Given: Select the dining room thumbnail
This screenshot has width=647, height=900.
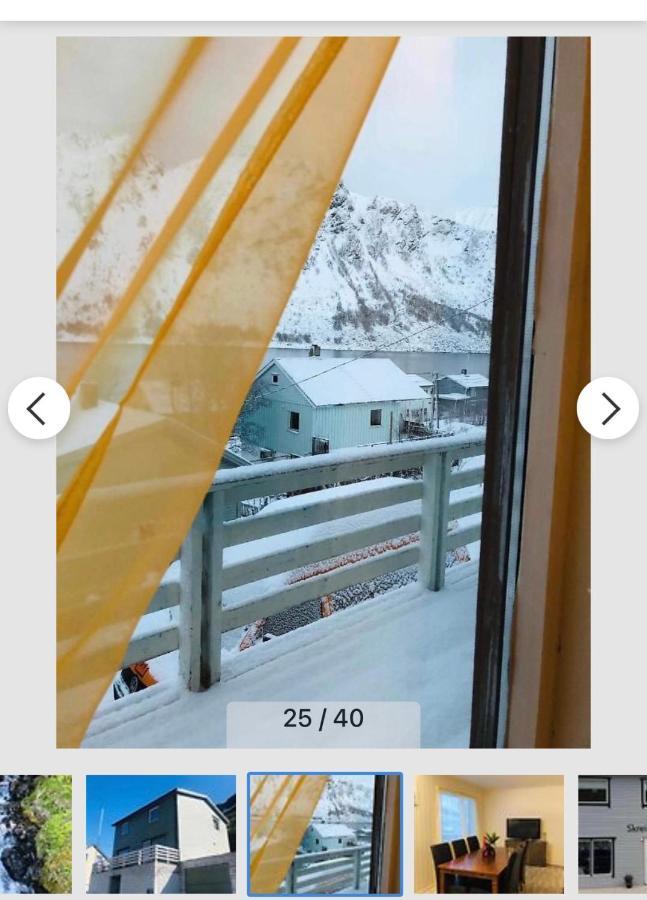Looking at the screenshot, I should pos(489,833).
